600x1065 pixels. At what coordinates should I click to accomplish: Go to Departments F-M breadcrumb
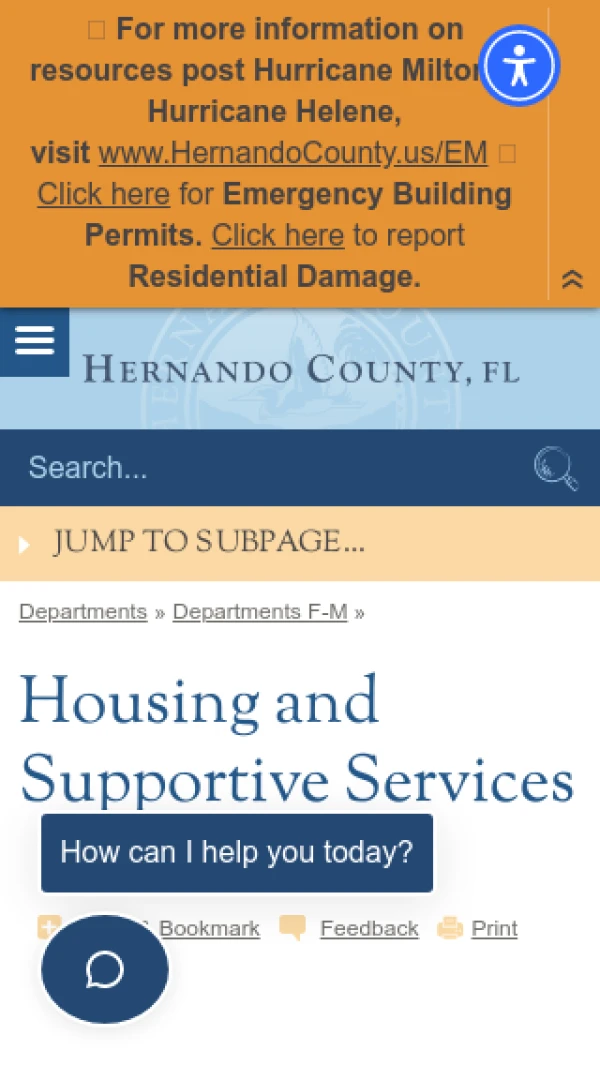(260, 612)
